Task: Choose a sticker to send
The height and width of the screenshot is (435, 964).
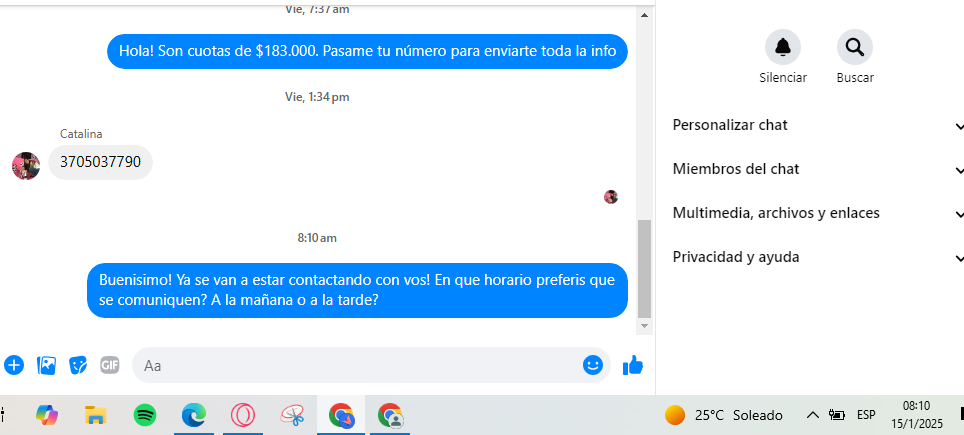Action: (x=78, y=365)
